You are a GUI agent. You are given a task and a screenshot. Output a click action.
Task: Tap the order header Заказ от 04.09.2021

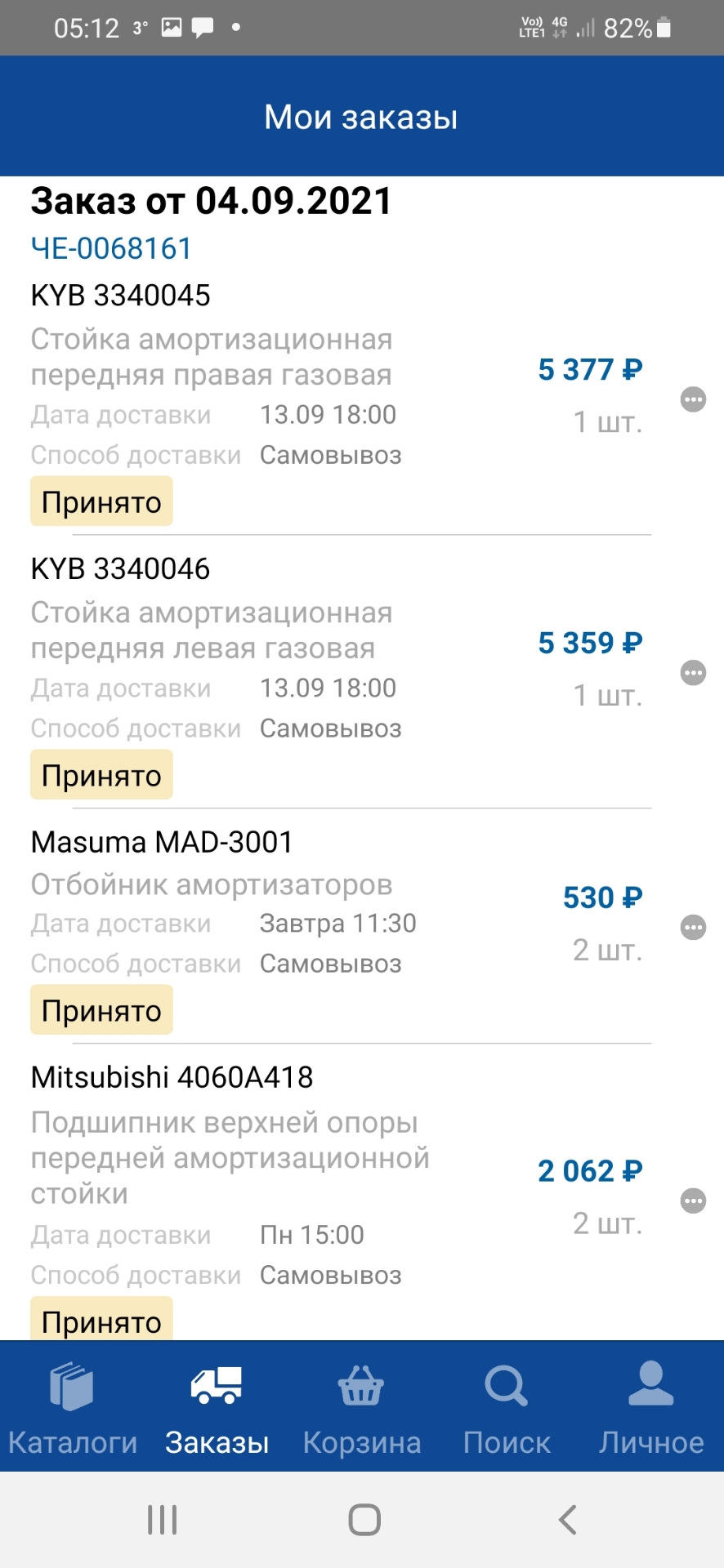tap(211, 201)
